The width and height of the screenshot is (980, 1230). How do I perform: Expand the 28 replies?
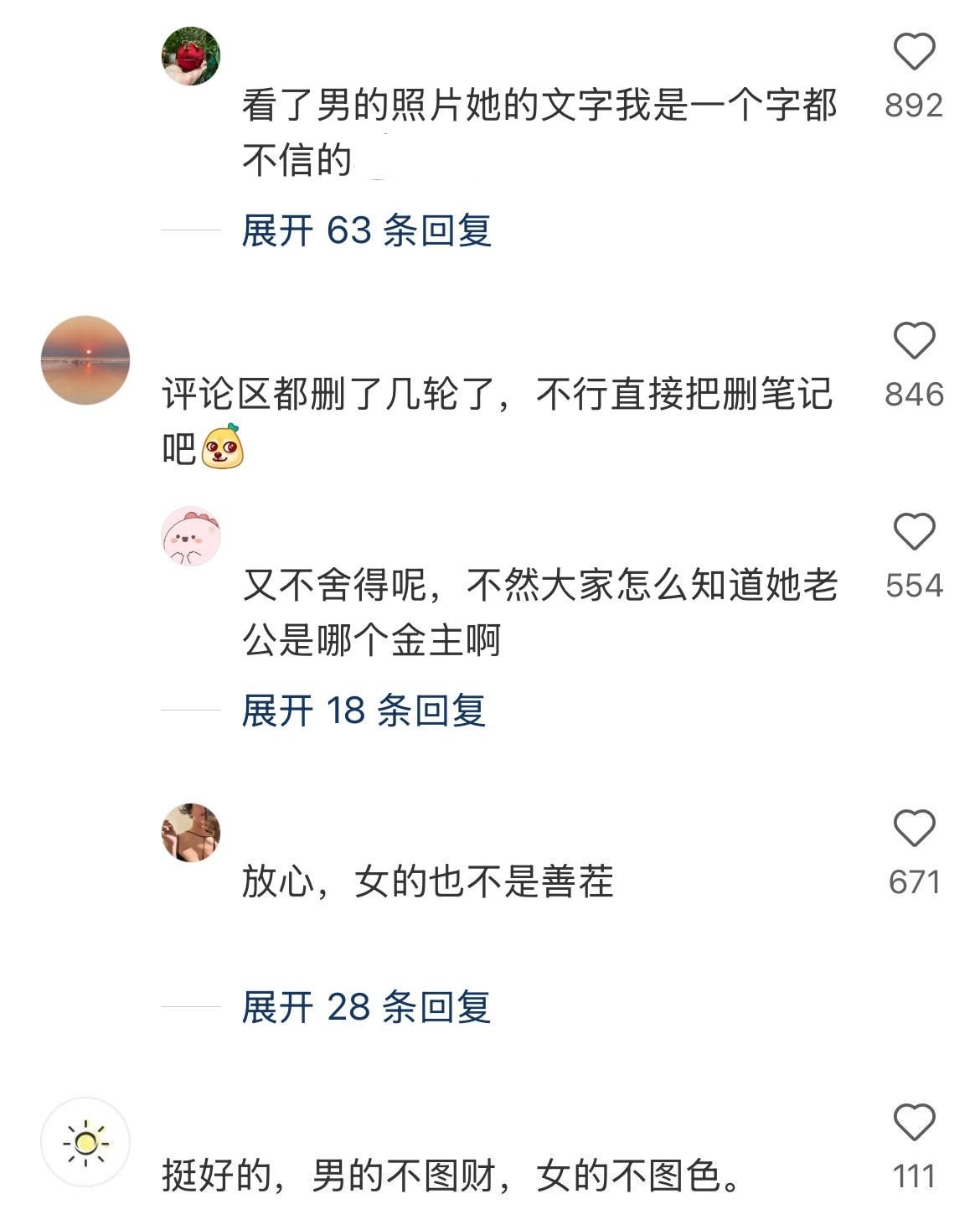[366, 1006]
